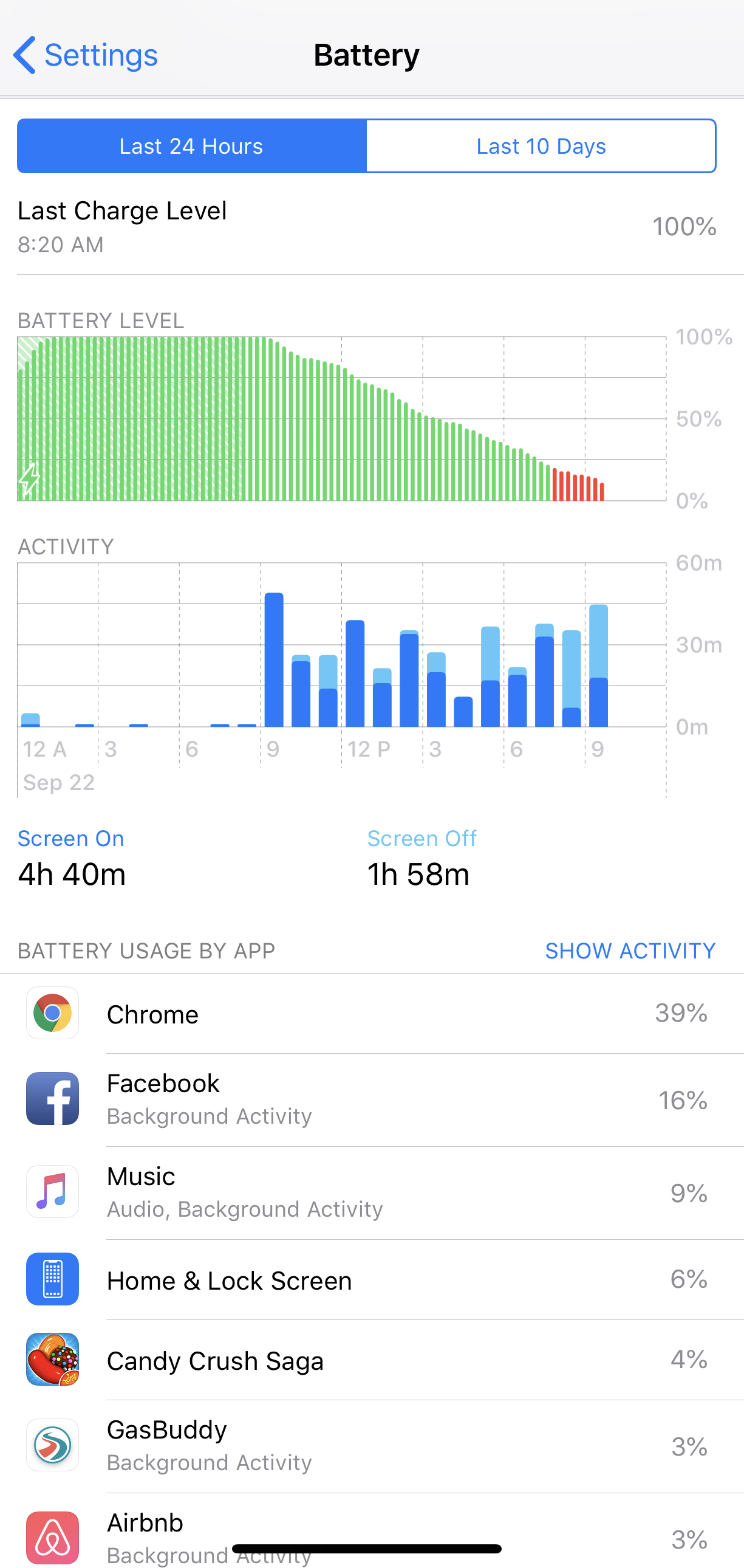Select the Music battery usage row

coord(371,1192)
